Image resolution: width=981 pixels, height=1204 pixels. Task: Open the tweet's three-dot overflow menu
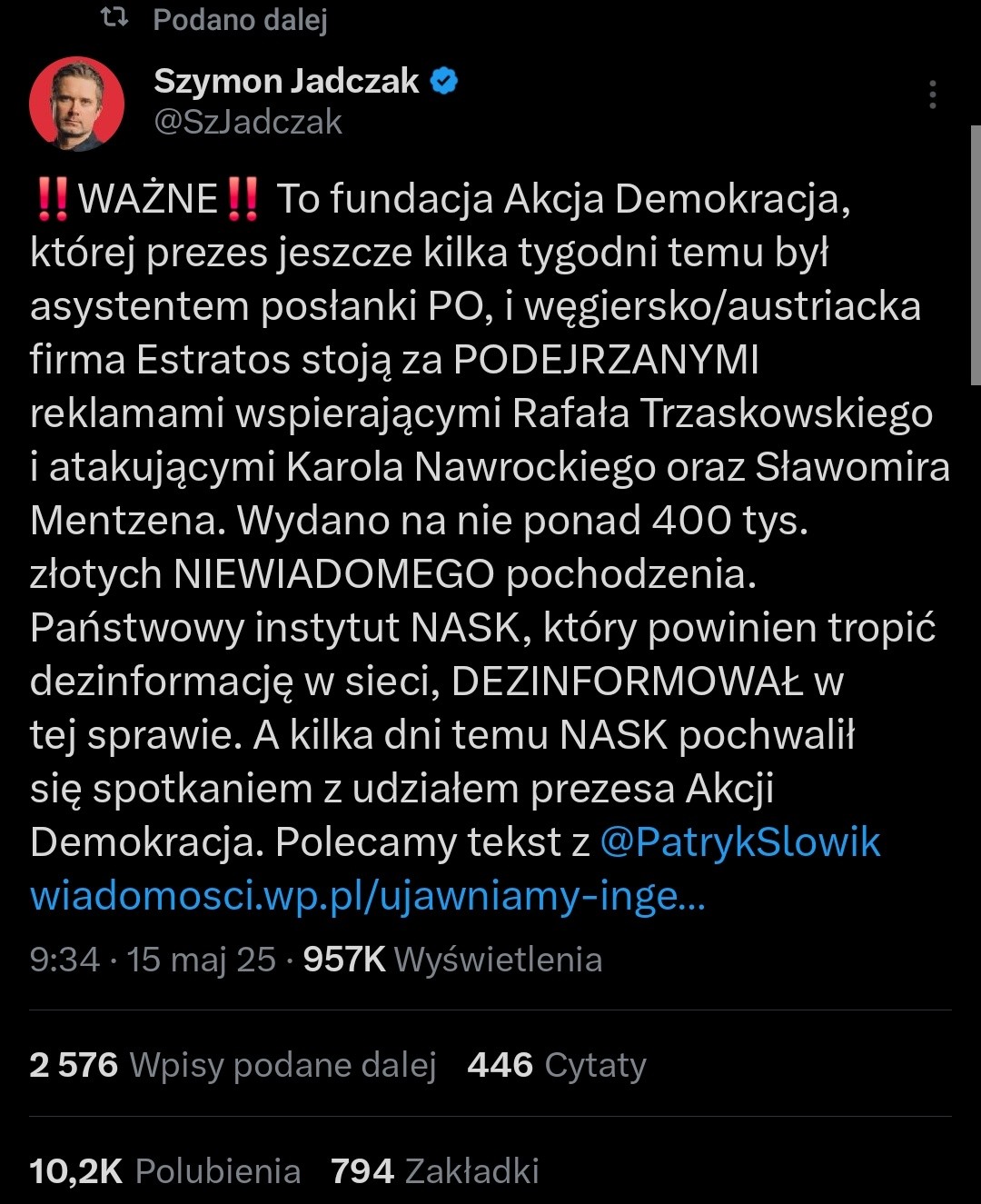[x=932, y=95]
